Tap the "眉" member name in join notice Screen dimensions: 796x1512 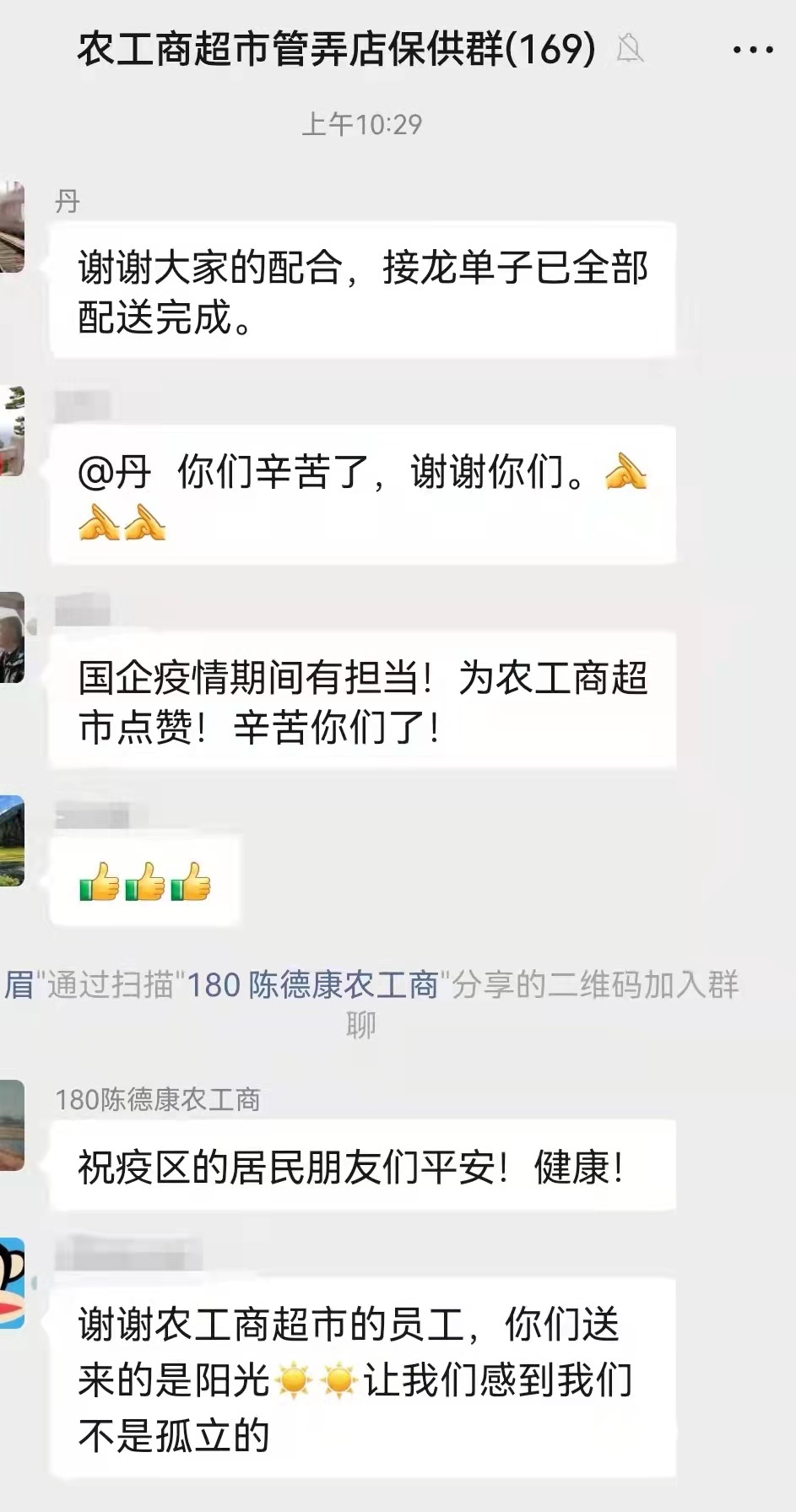point(19,985)
